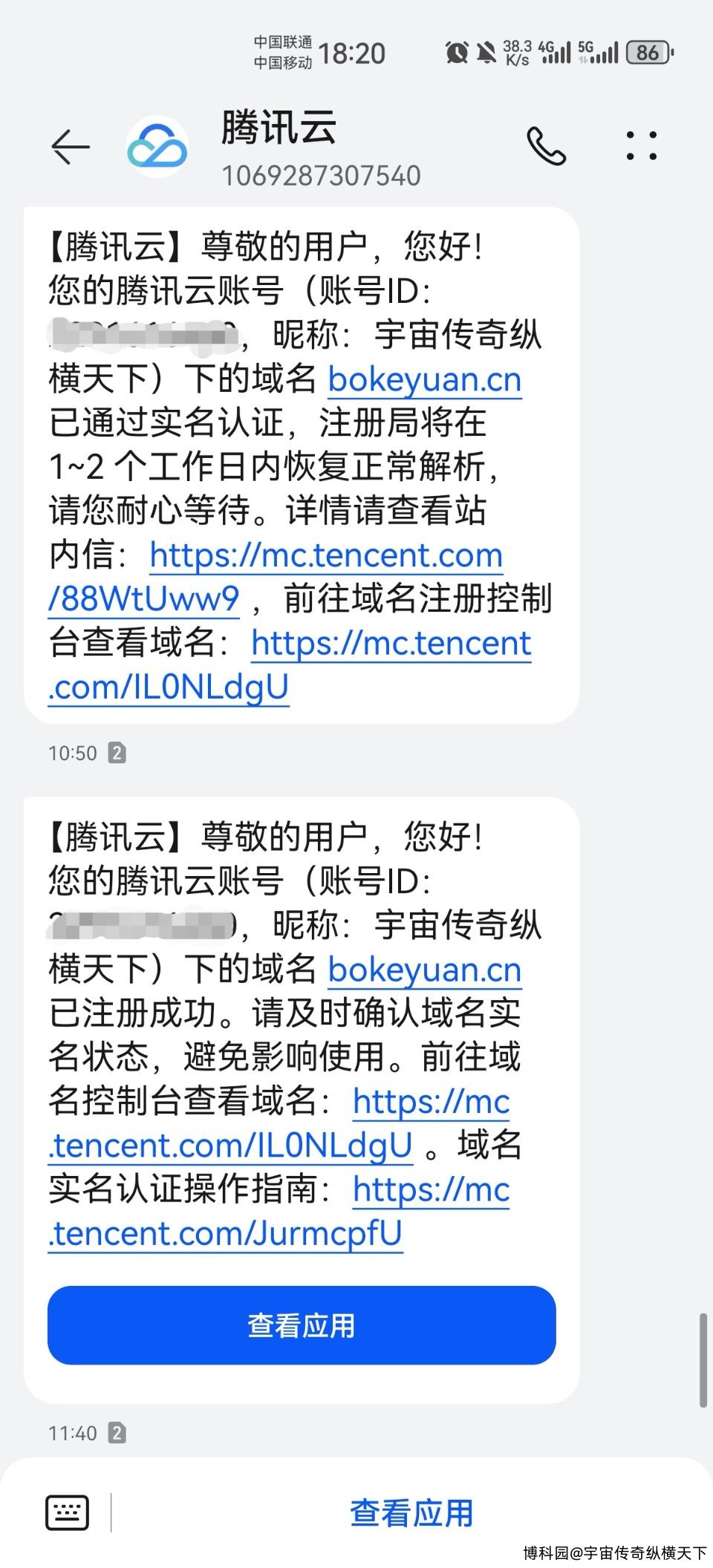The width and height of the screenshot is (713, 1568).
Task: Open the 腾讯云 contact avatar
Action: tap(157, 146)
